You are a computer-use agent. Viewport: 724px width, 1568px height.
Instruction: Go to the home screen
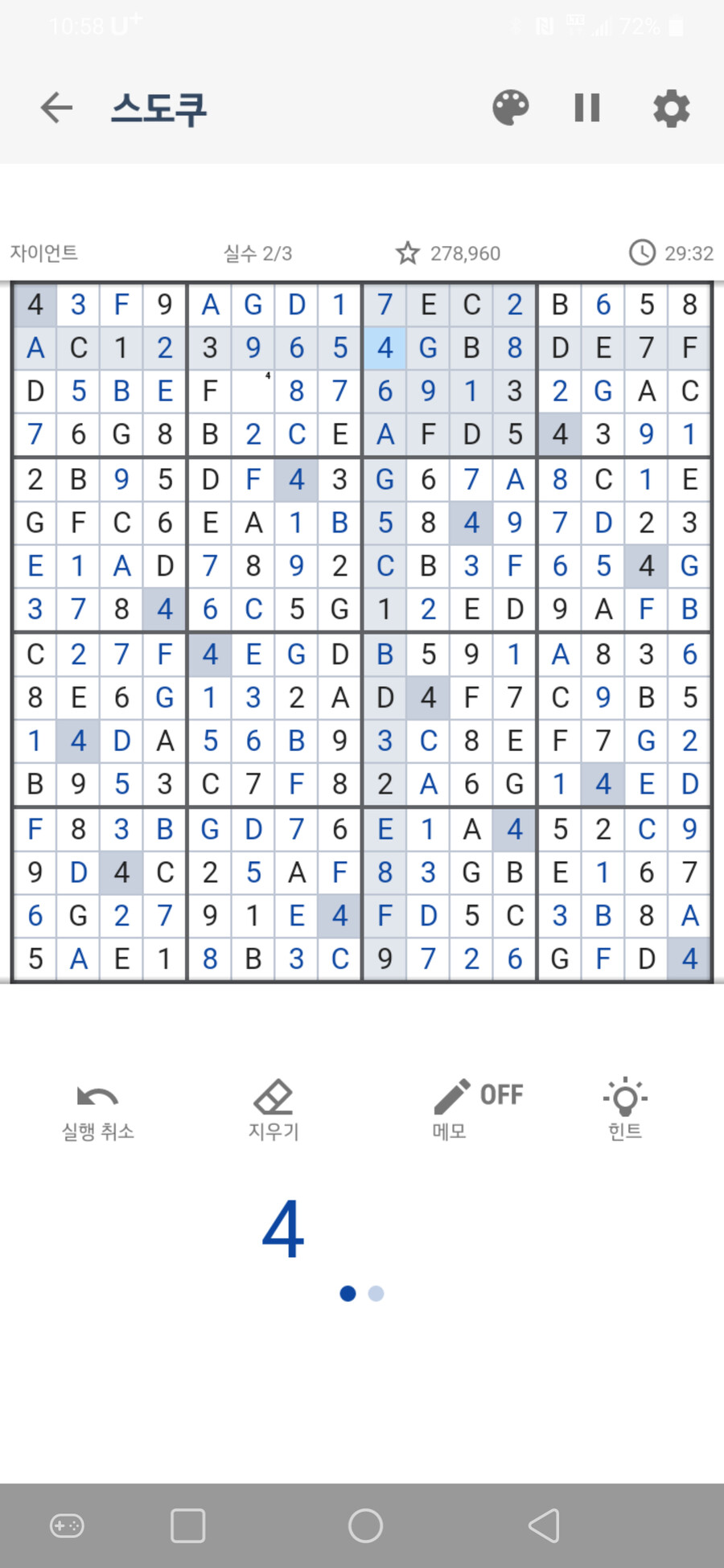click(x=365, y=1525)
